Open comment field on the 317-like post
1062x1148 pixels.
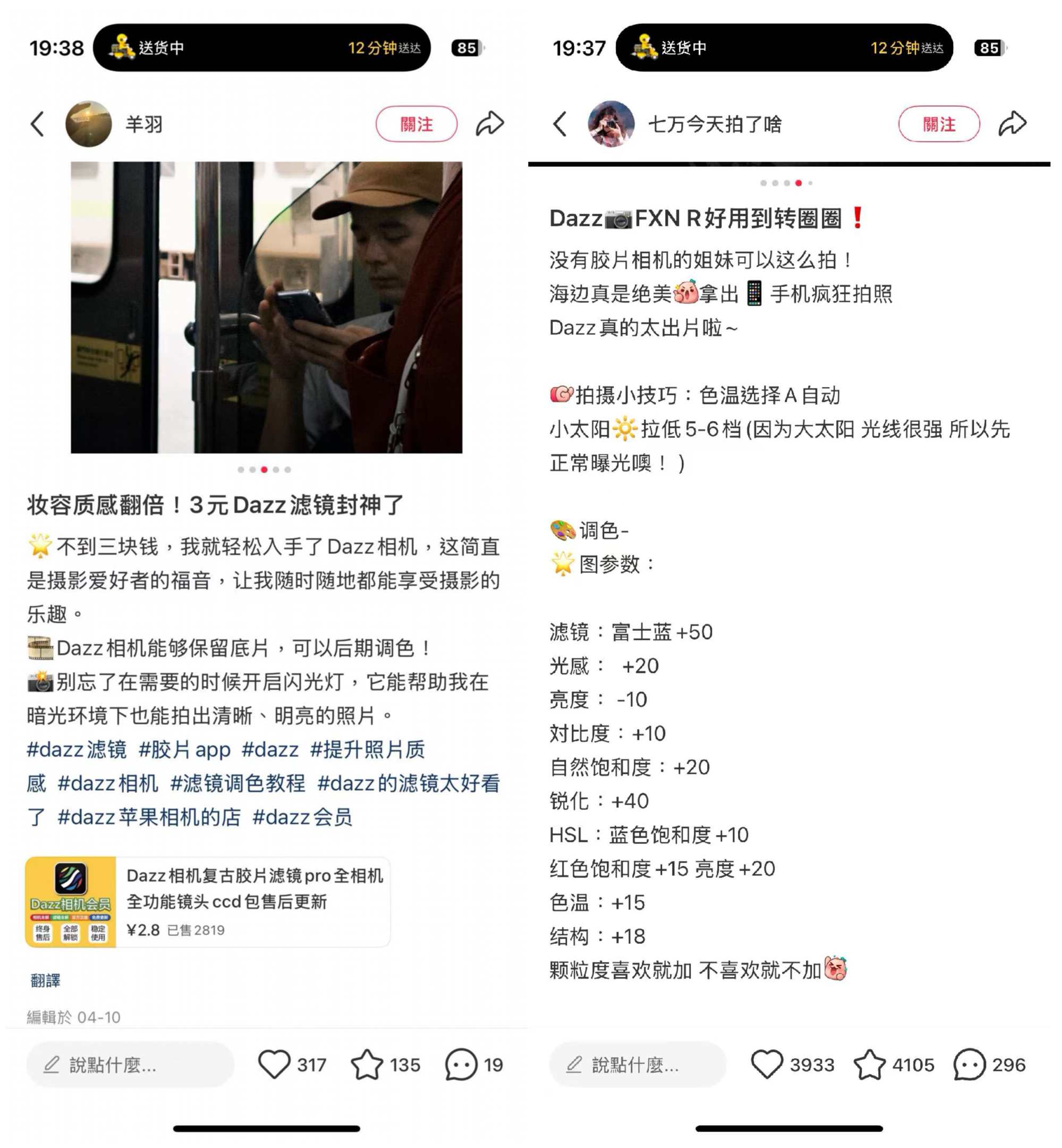pos(130,1065)
